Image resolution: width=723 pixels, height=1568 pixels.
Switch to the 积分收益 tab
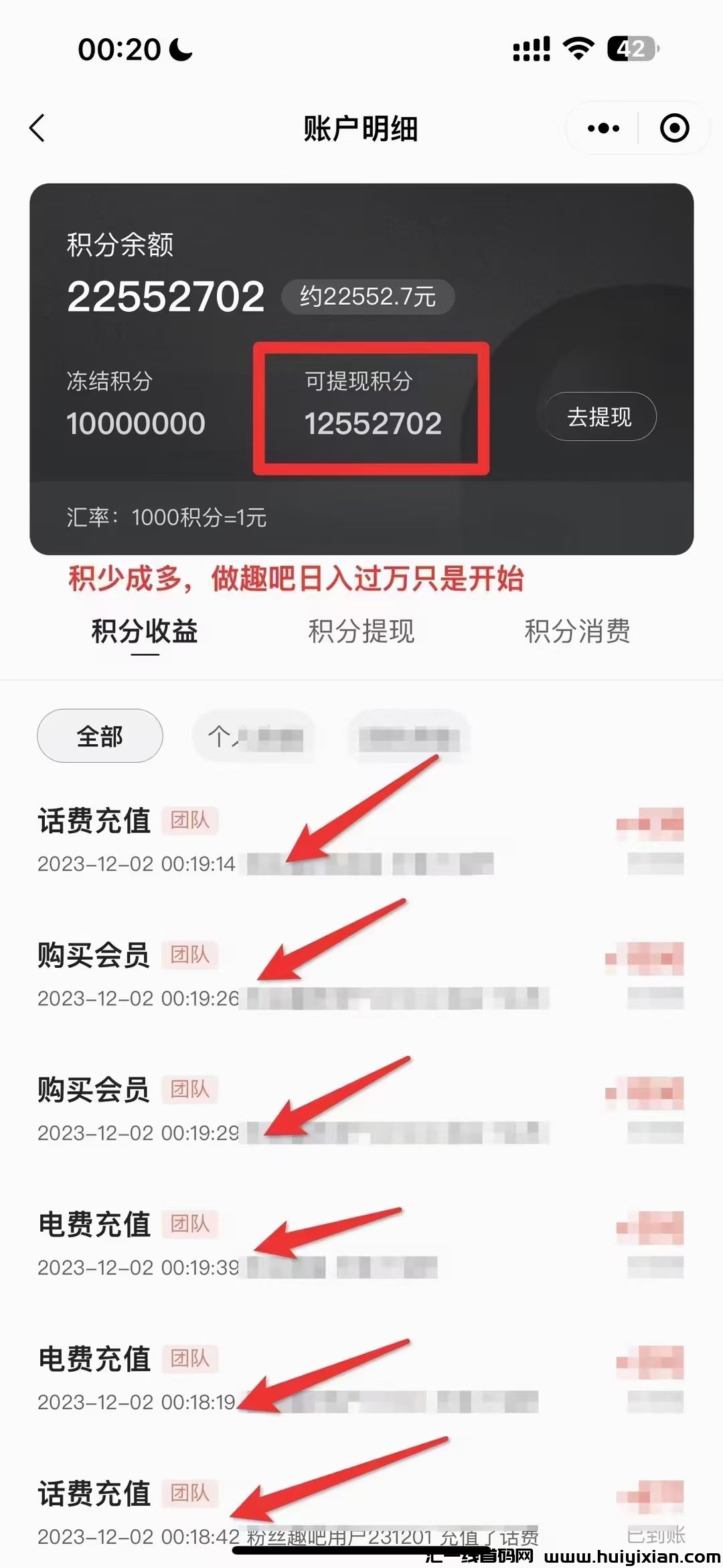[x=145, y=631]
